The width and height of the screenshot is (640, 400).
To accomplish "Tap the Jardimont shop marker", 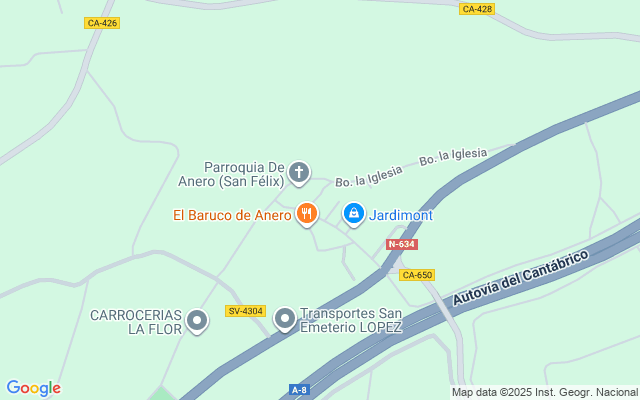I will click(x=354, y=213).
